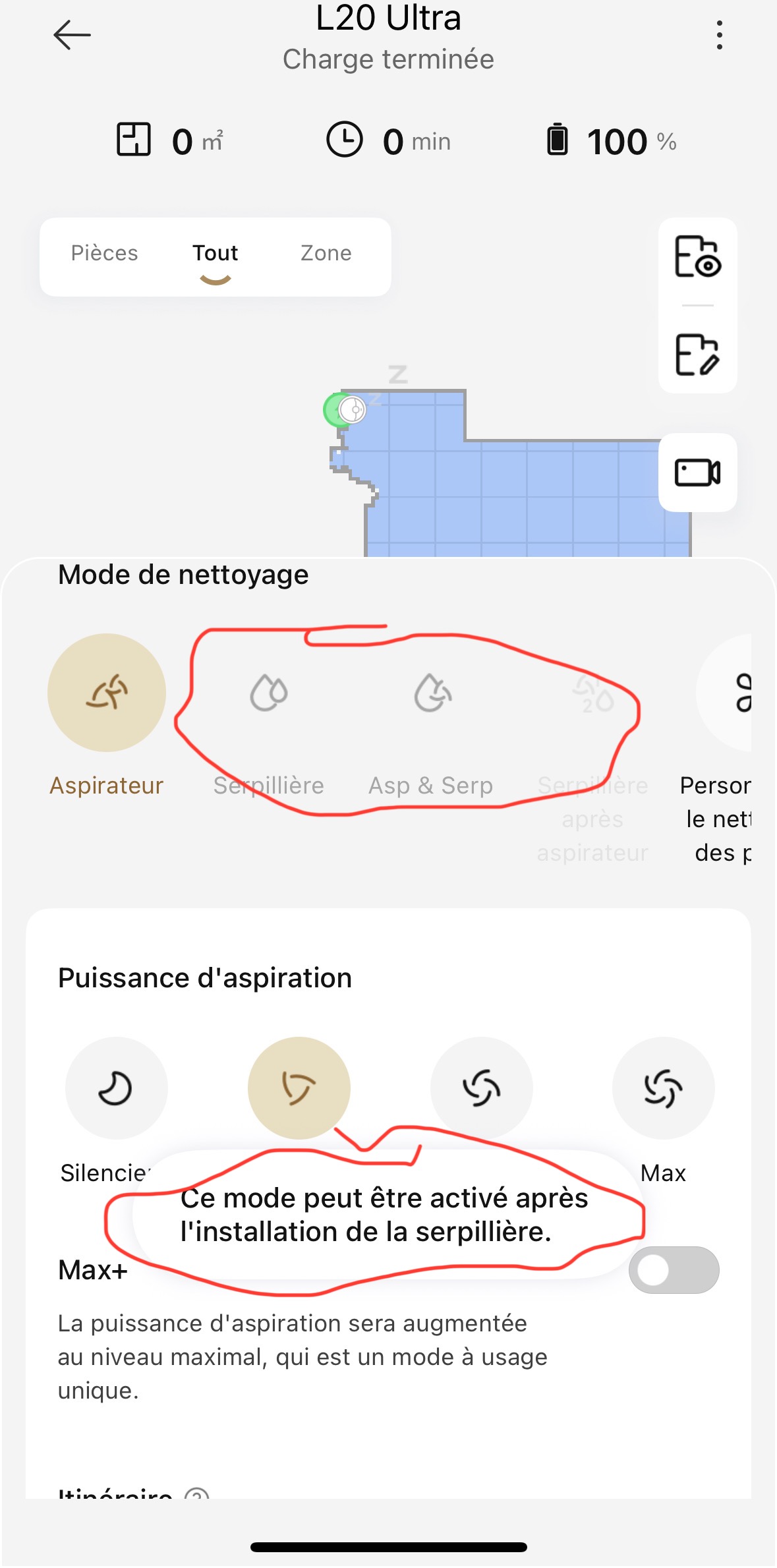
Task: Select Serpillière après aspirateur mode
Action: coord(593,693)
